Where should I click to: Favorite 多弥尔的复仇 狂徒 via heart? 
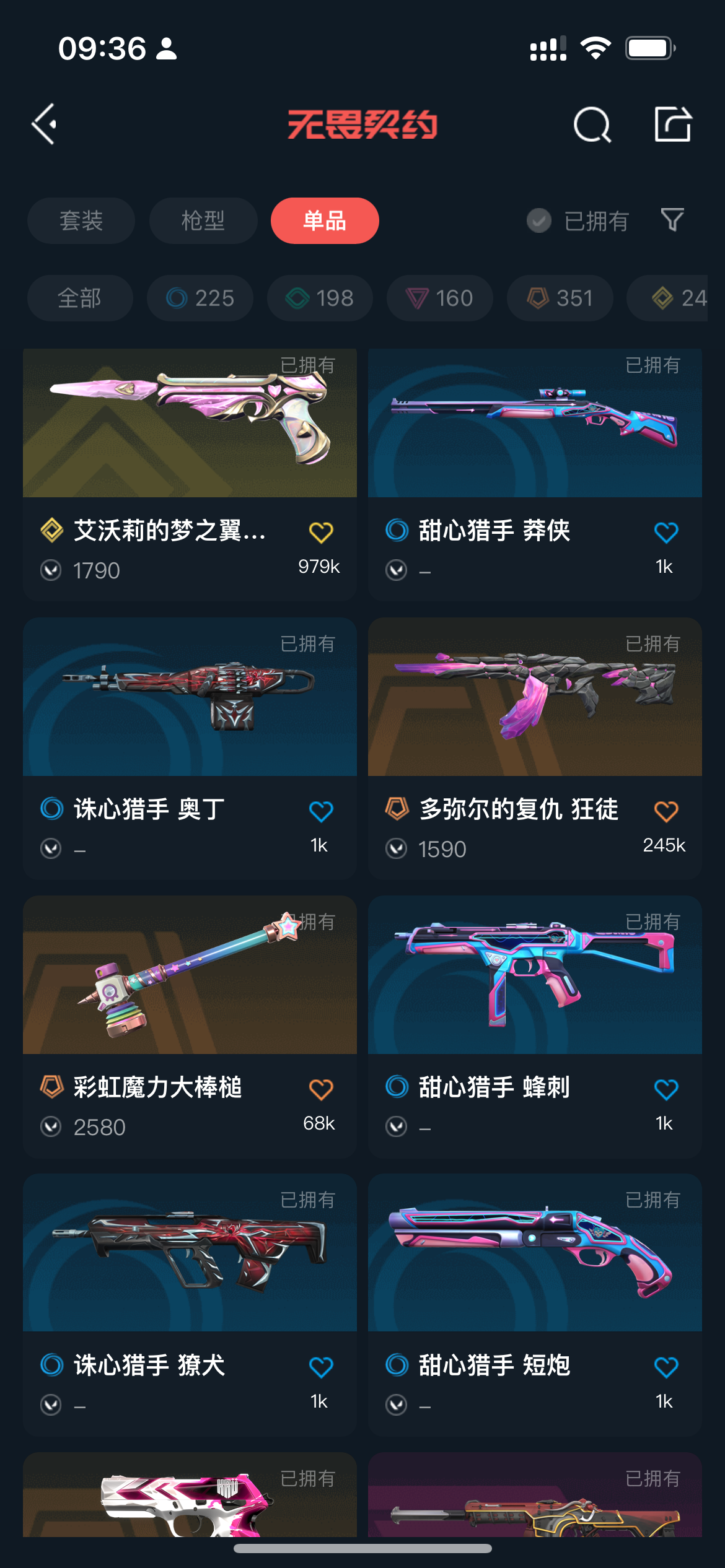[666, 811]
